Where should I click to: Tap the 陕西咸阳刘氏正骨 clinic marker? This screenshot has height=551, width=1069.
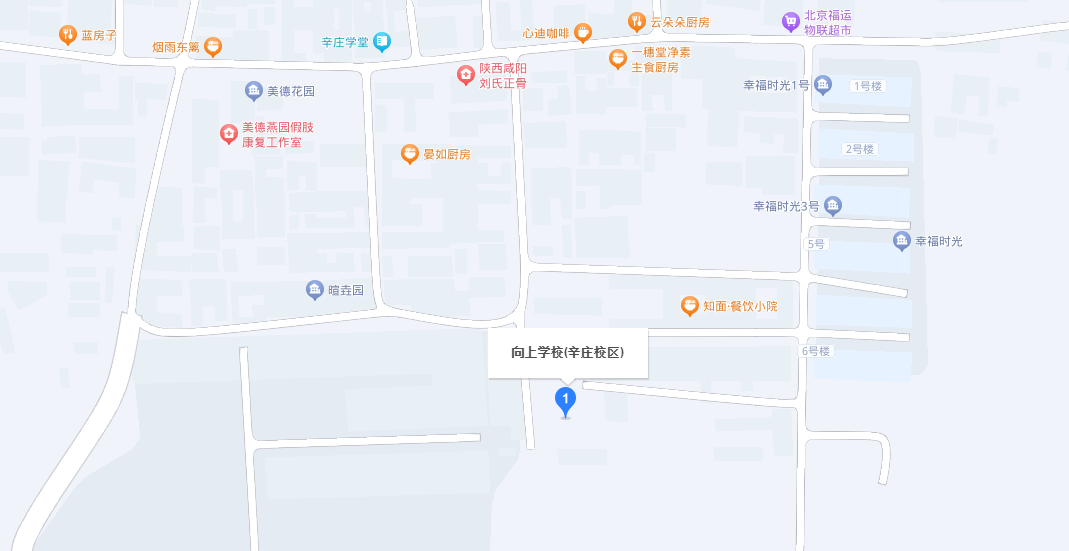click(x=466, y=74)
